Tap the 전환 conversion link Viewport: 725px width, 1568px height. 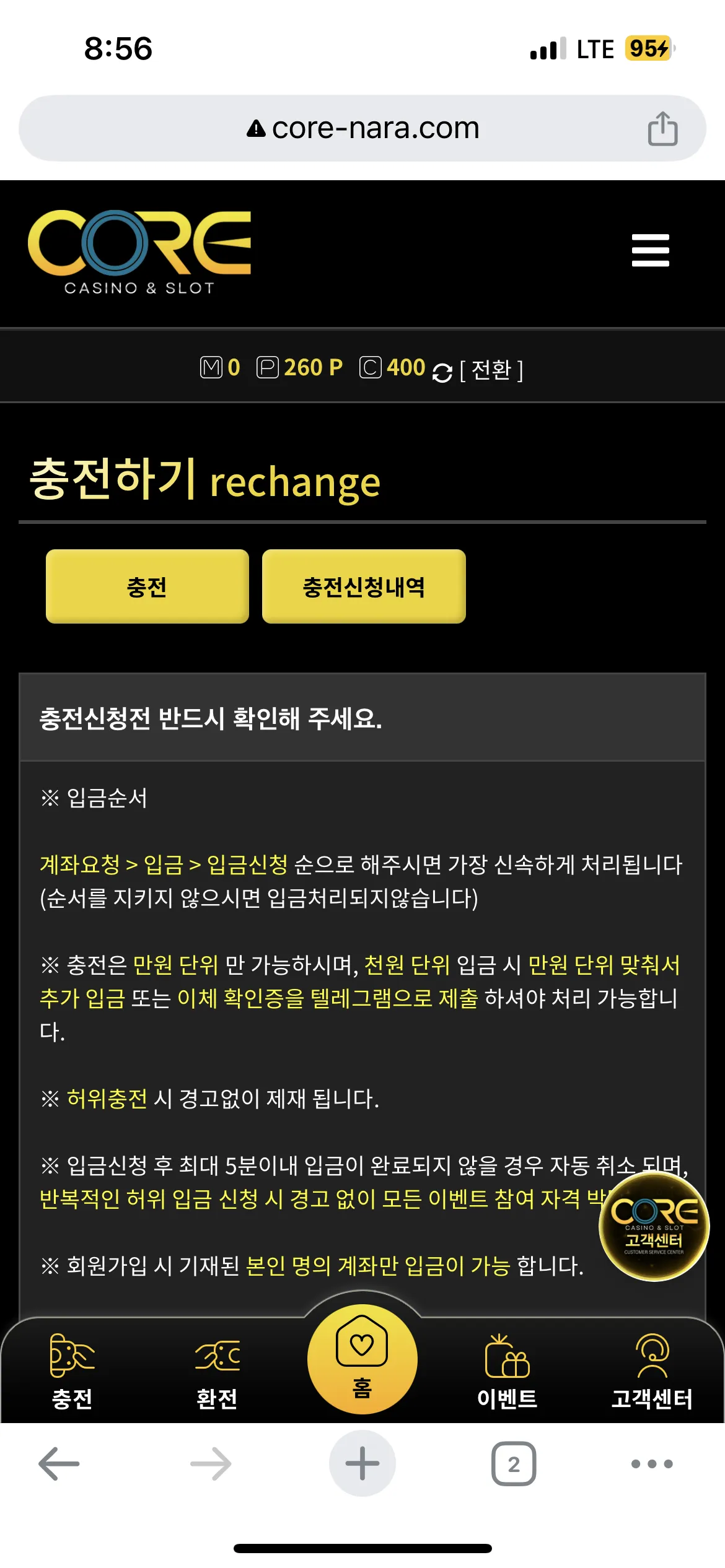pyautogui.click(x=491, y=370)
